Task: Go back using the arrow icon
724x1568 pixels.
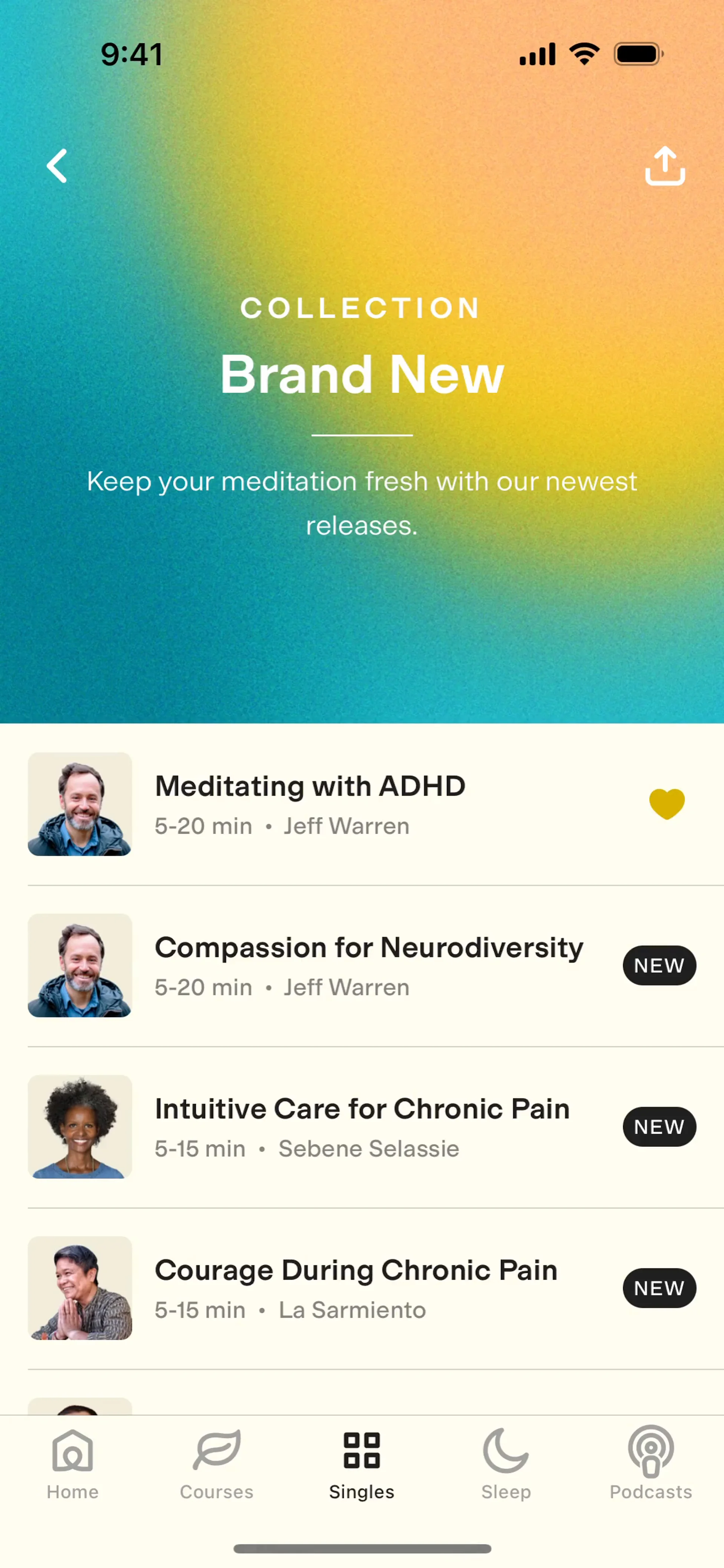Action: pos(57,166)
